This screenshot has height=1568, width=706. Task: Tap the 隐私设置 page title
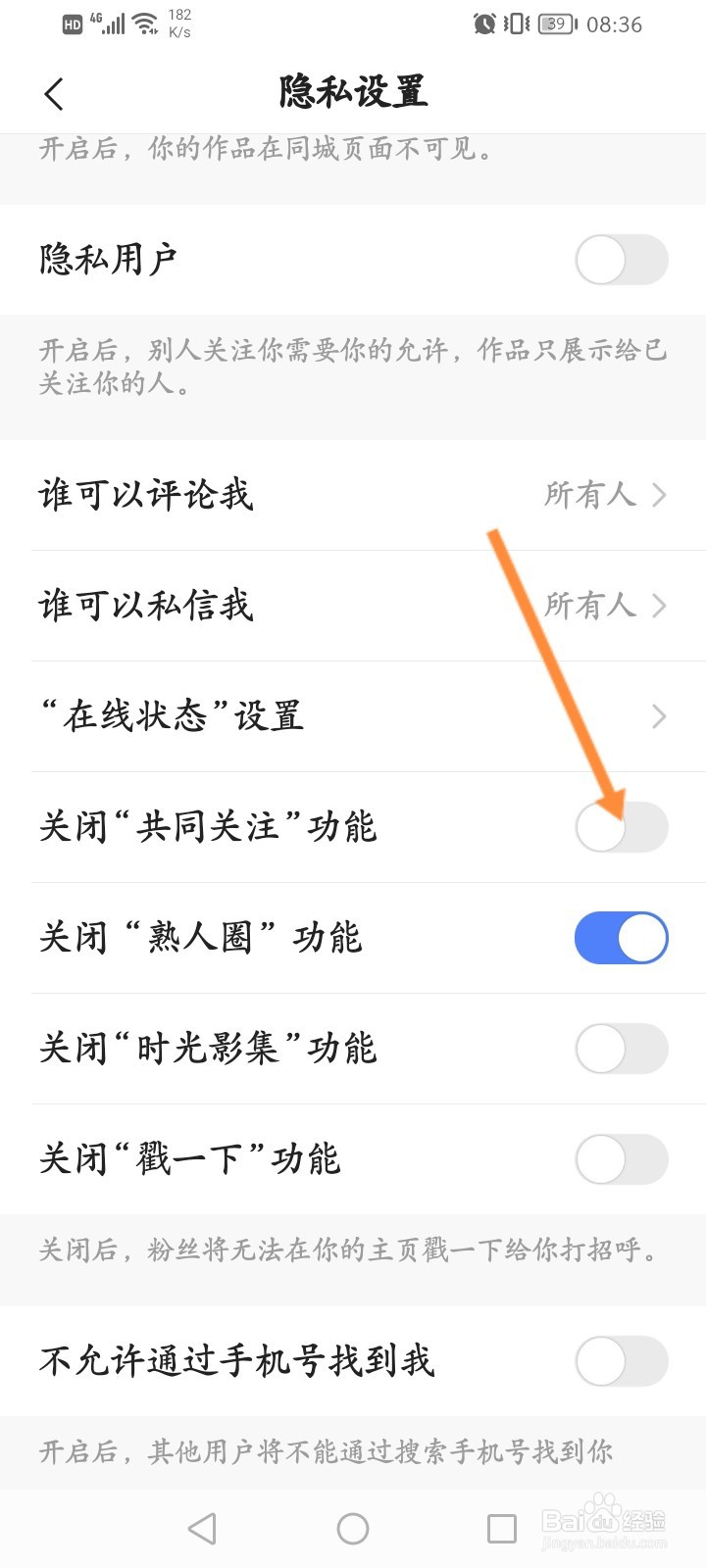click(x=353, y=94)
